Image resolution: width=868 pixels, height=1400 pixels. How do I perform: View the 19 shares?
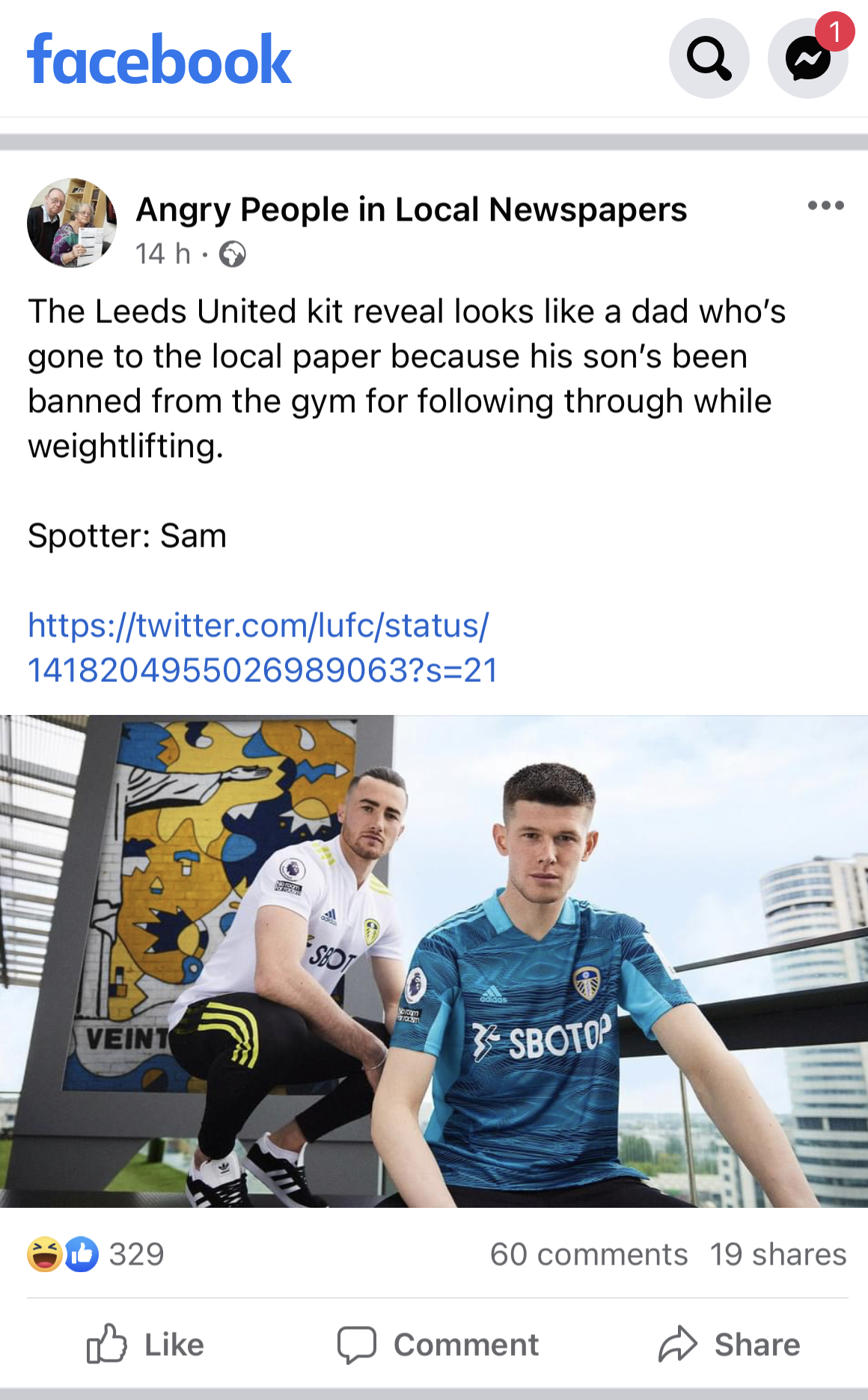[x=778, y=1254]
